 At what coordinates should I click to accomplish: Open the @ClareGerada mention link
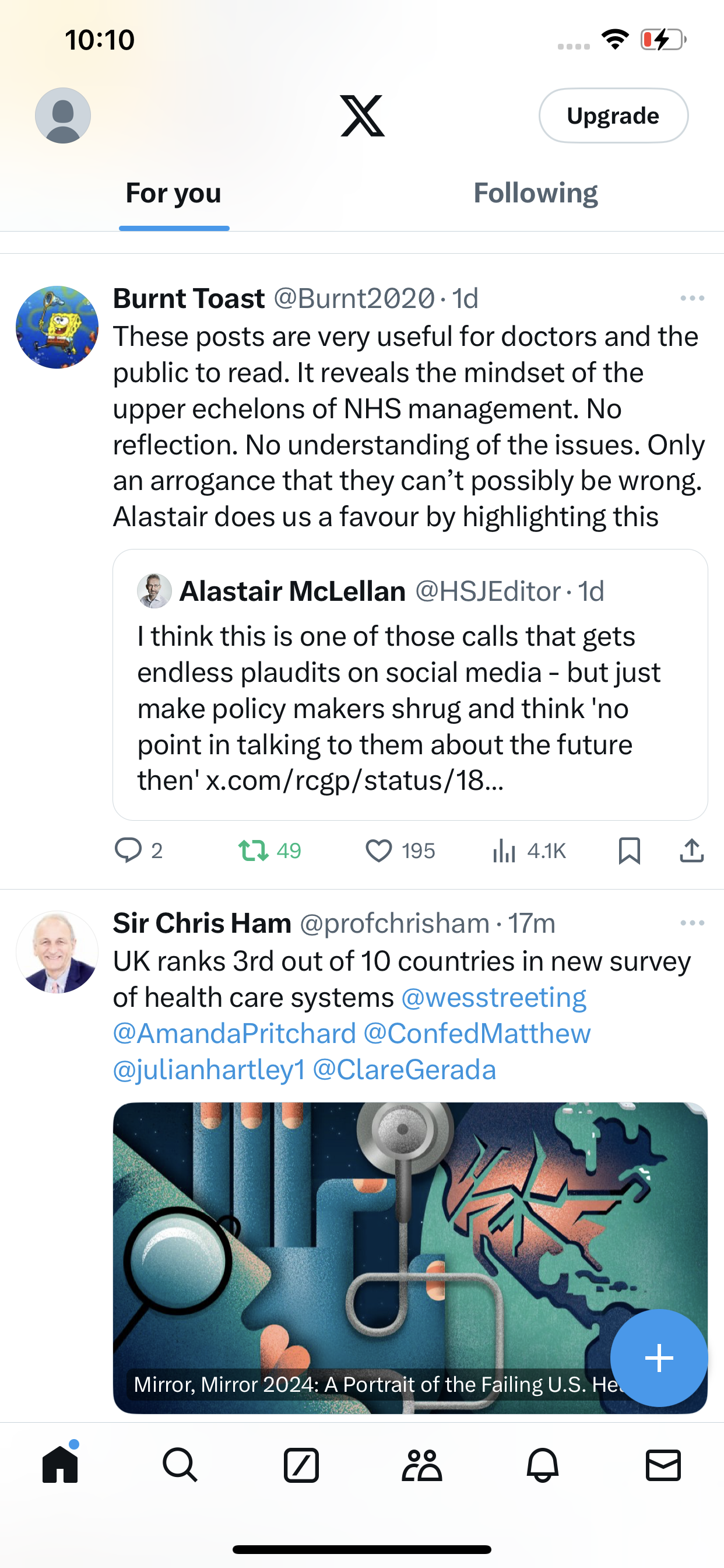tap(405, 1070)
